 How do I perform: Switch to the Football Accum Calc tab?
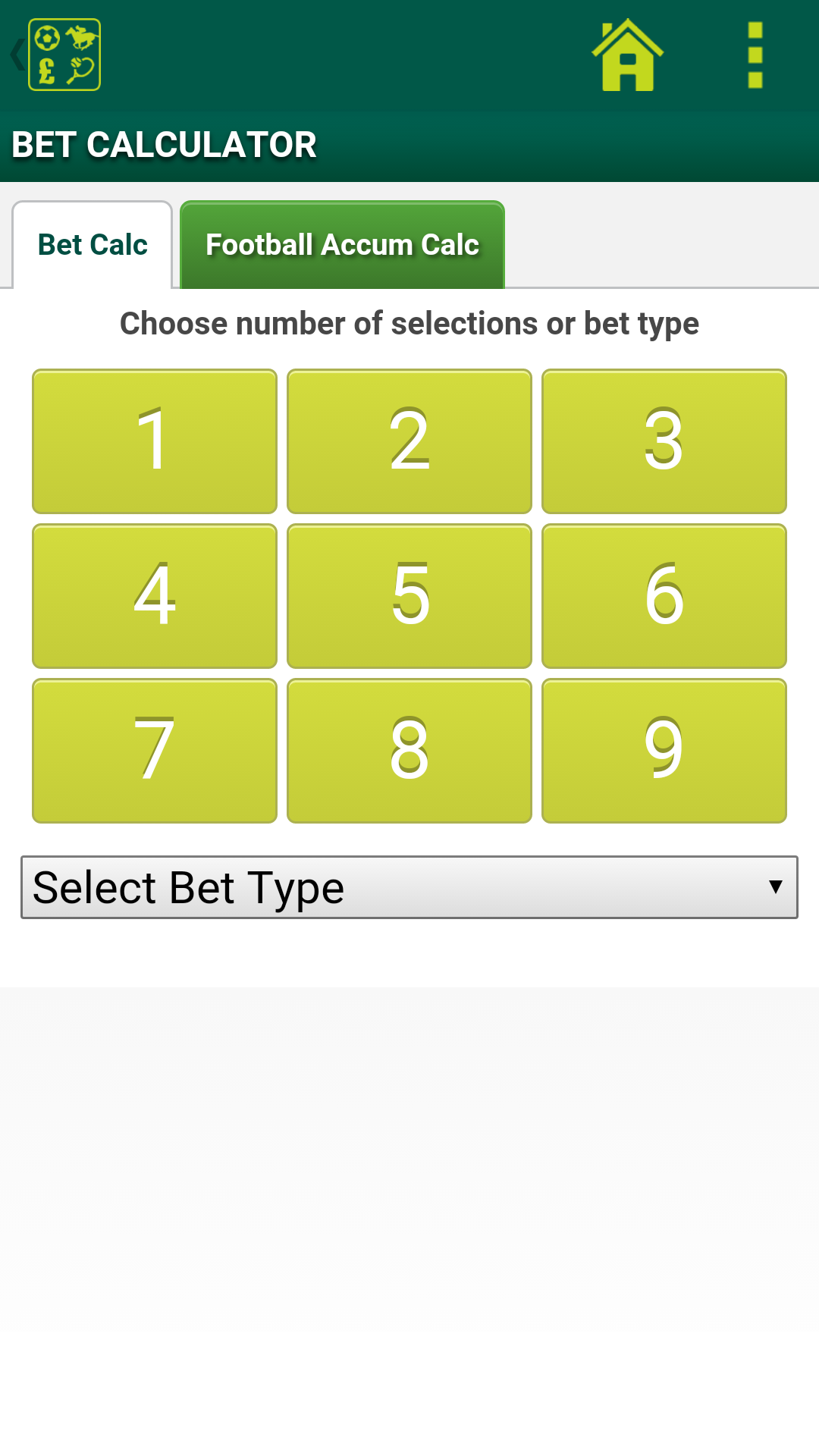[x=342, y=244]
